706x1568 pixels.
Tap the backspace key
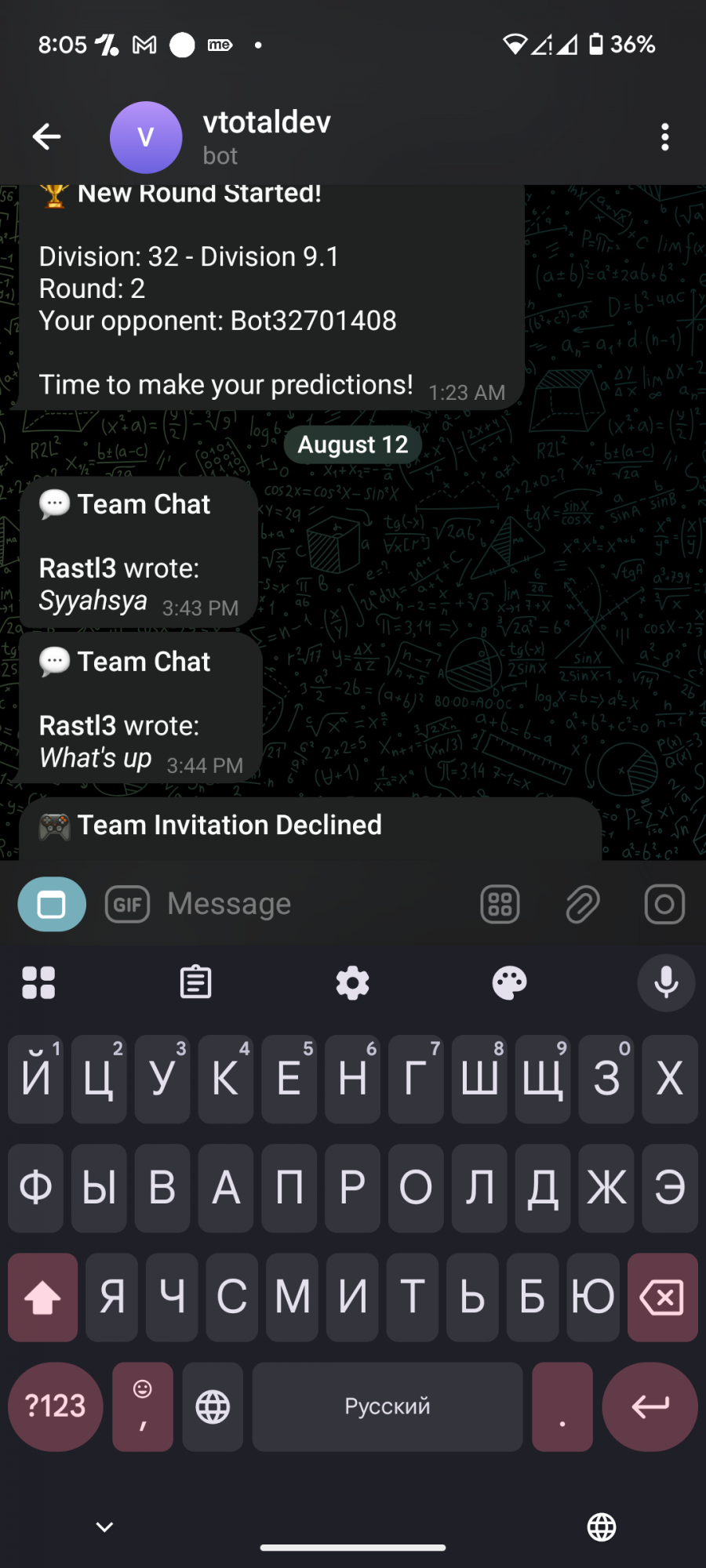pyautogui.click(x=662, y=1298)
